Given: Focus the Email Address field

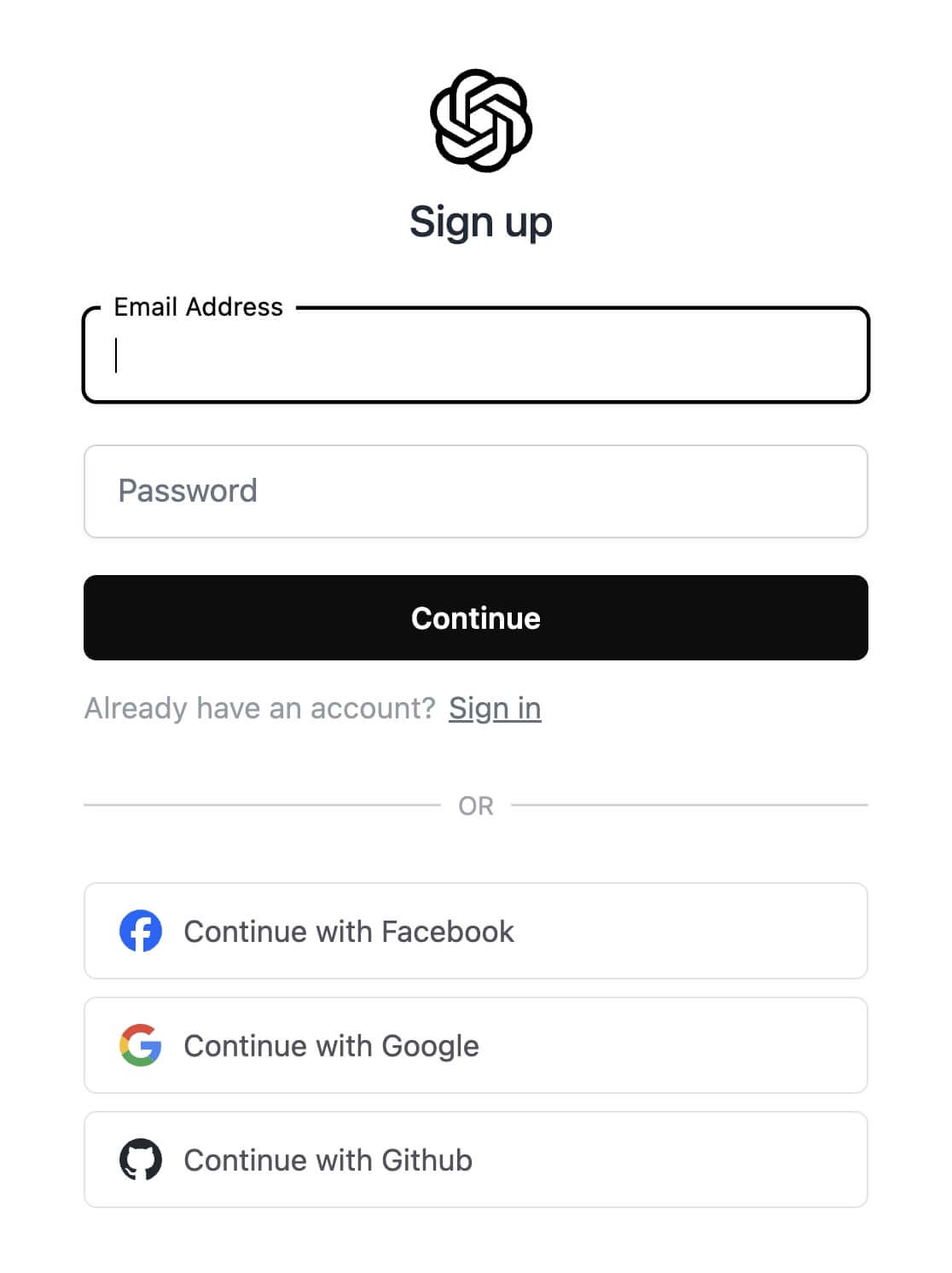Looking at the screenshot, I should [475, 355].
